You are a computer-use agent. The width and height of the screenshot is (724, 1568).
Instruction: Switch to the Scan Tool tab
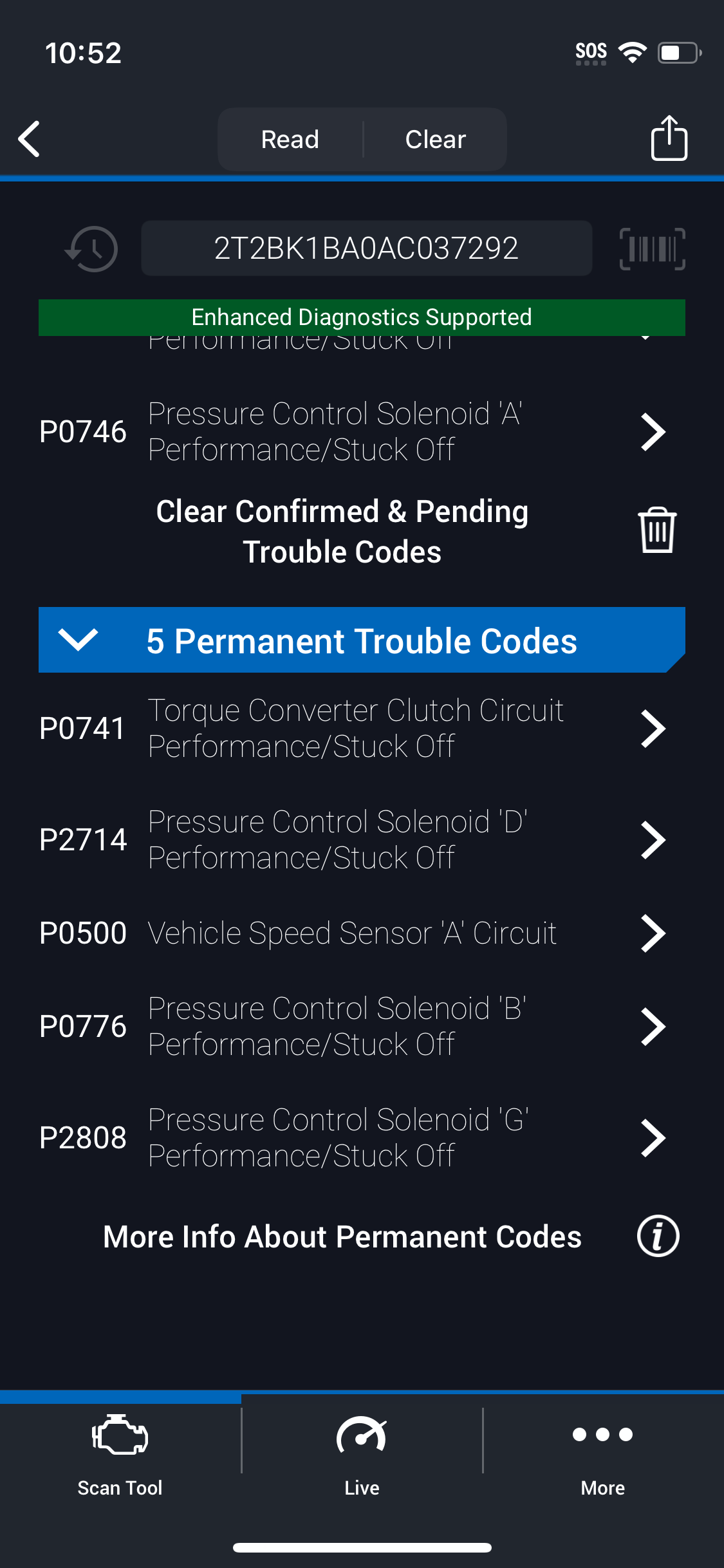tap(120, 1456)
